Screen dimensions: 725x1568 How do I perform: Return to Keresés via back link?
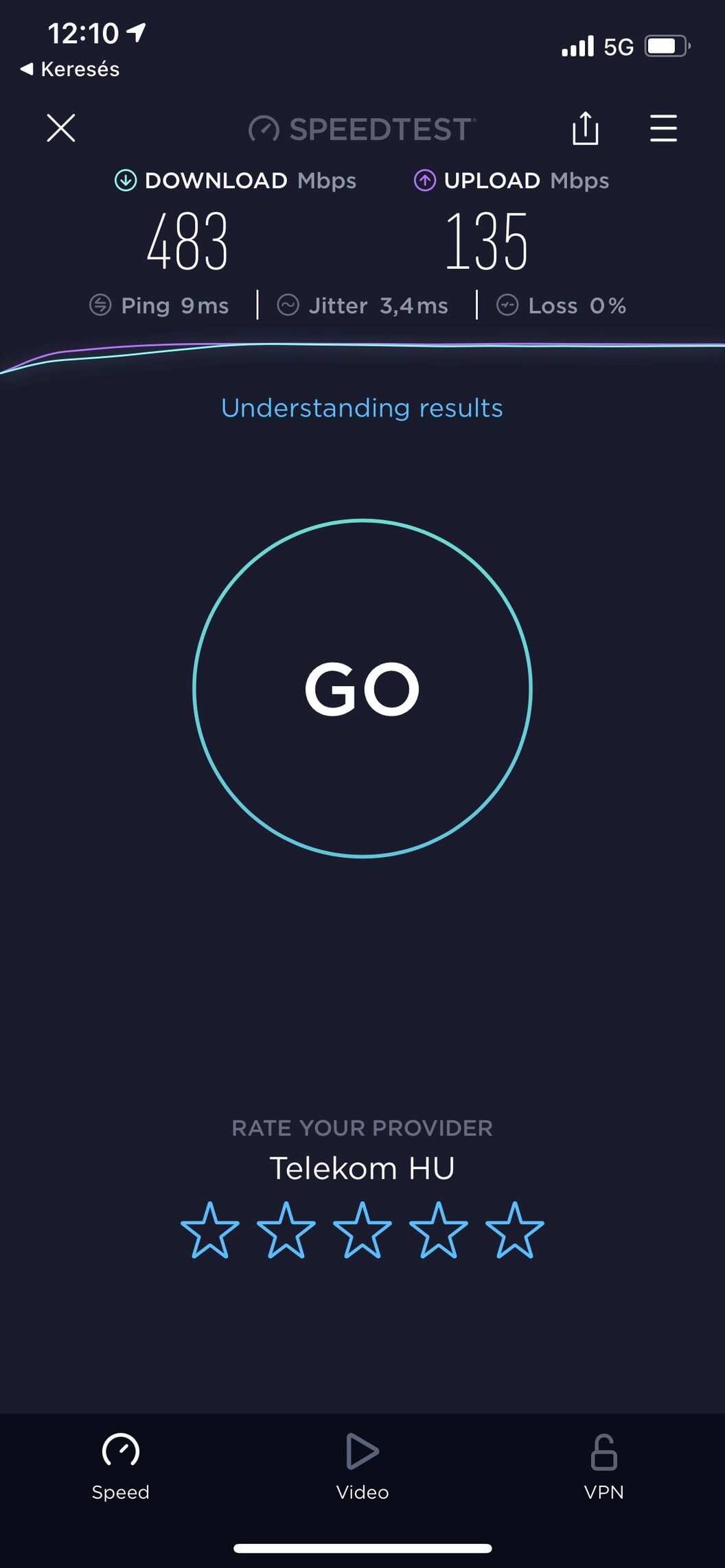(x=71, y=69)
